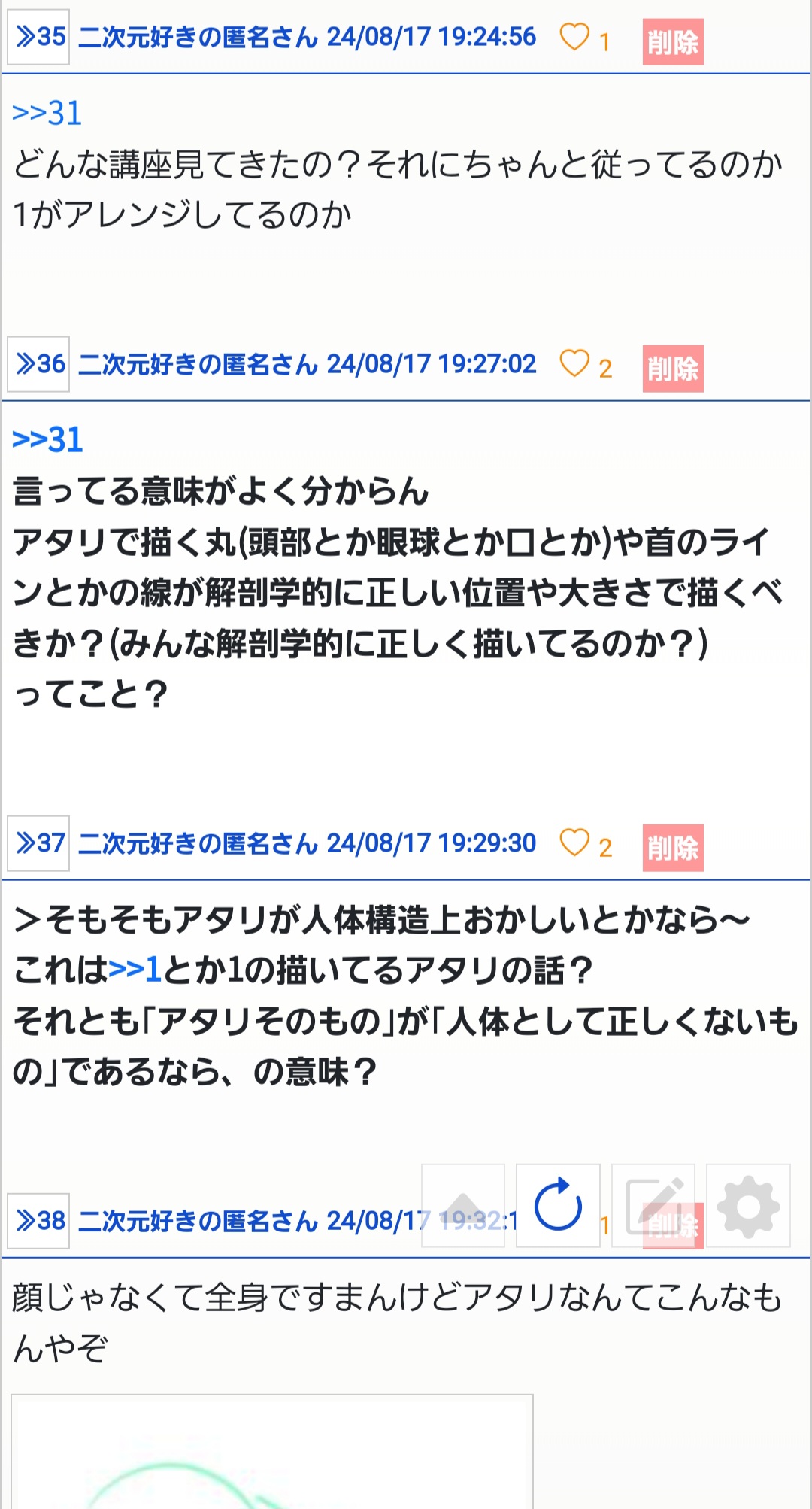The image size is (812, 1509).
Task: Open the attached image in post 38
Action: coord(271,1452)
